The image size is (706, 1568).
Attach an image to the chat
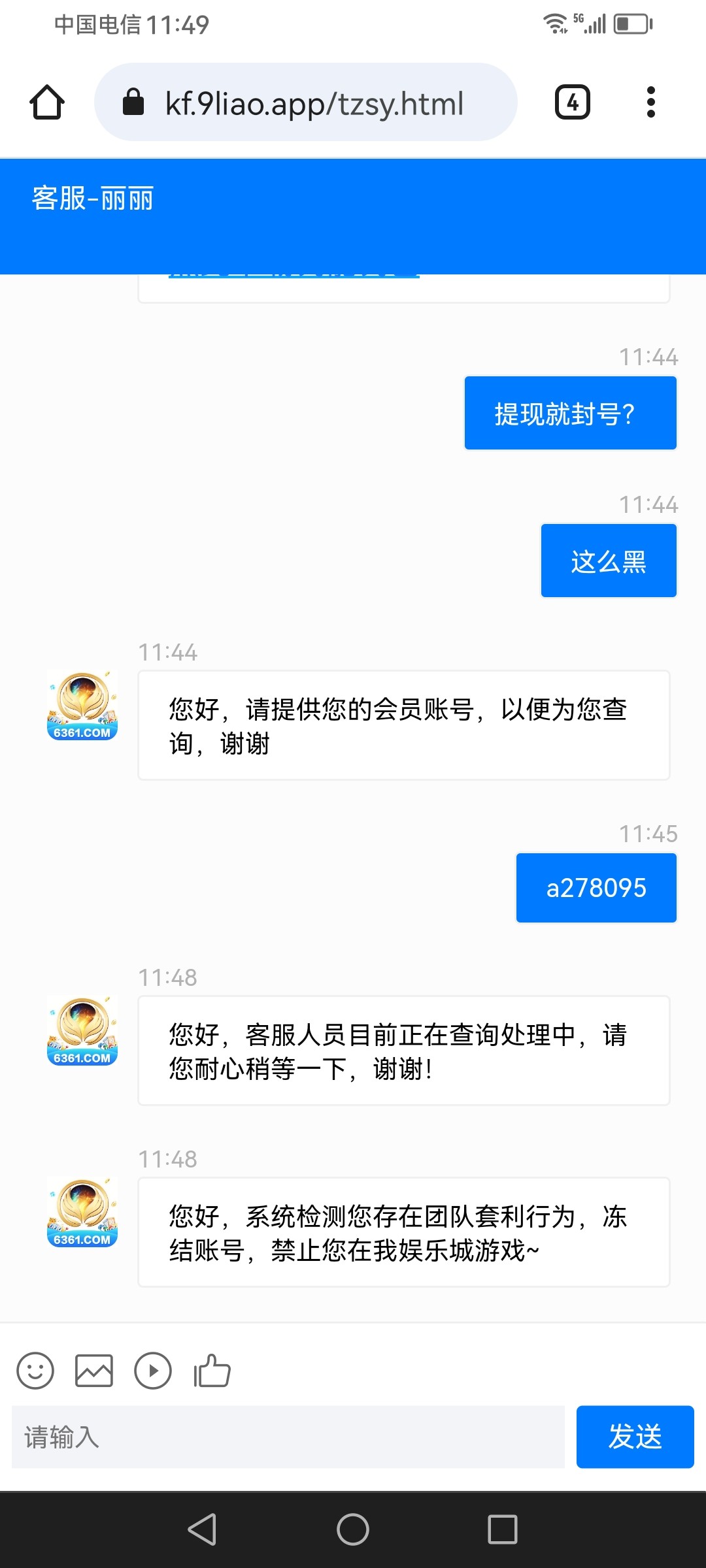pyautogui.click(x=94, y=1370)
